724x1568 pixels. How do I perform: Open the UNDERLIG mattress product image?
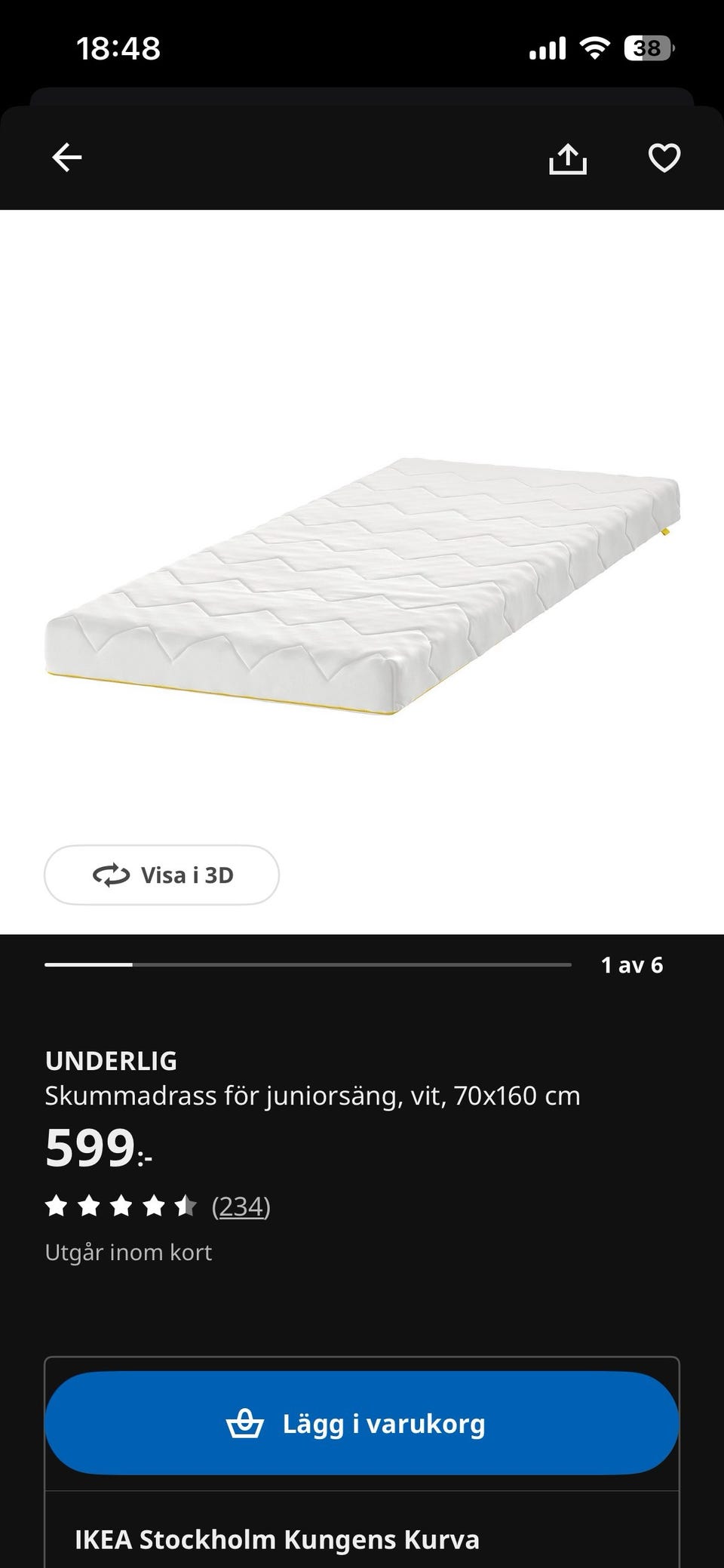click(362, 586)
